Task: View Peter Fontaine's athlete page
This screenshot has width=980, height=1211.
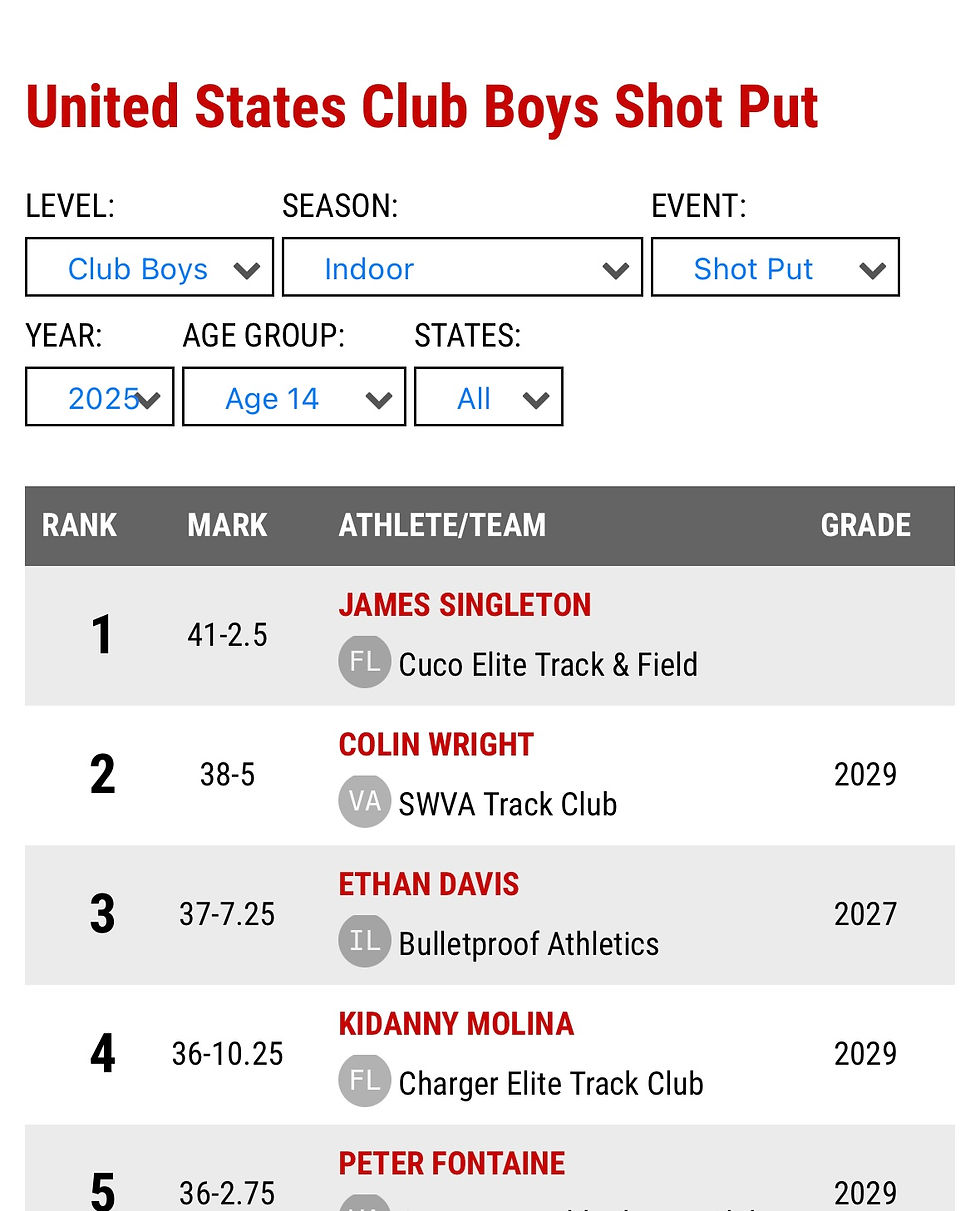Action: 452,1163
